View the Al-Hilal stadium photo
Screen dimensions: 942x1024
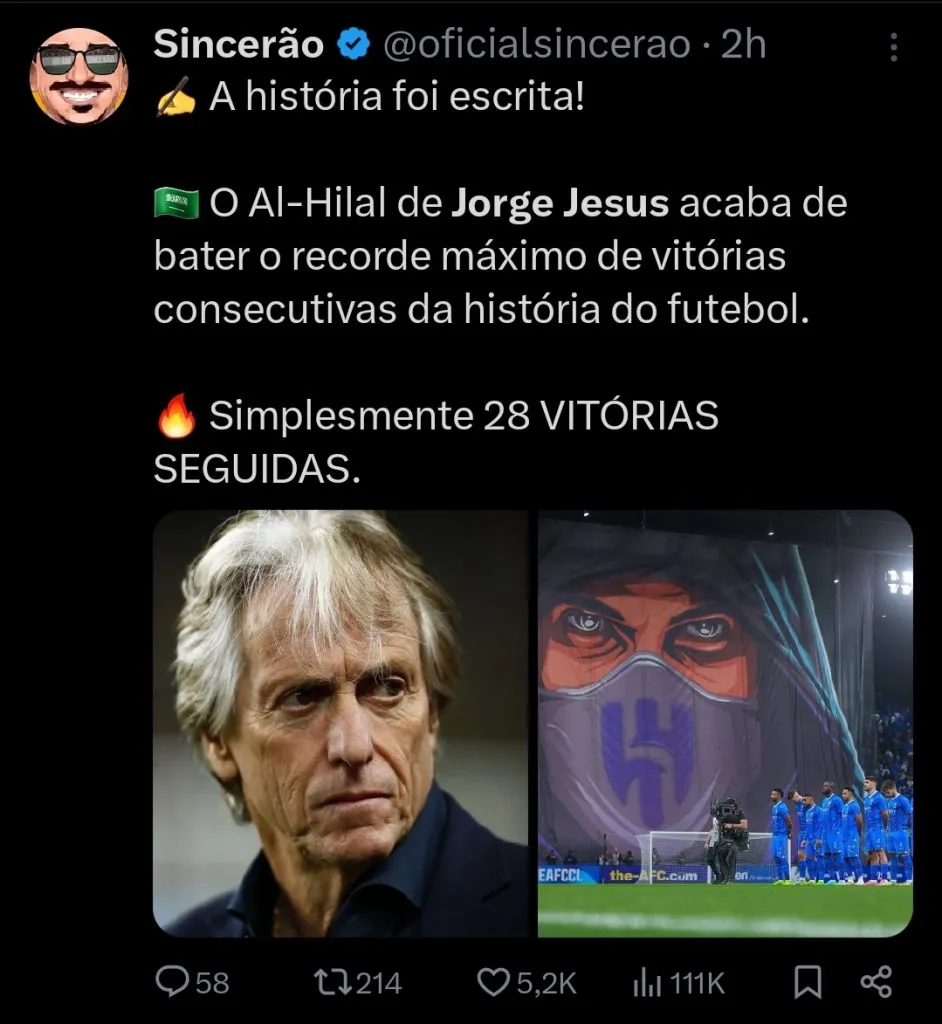725,723
